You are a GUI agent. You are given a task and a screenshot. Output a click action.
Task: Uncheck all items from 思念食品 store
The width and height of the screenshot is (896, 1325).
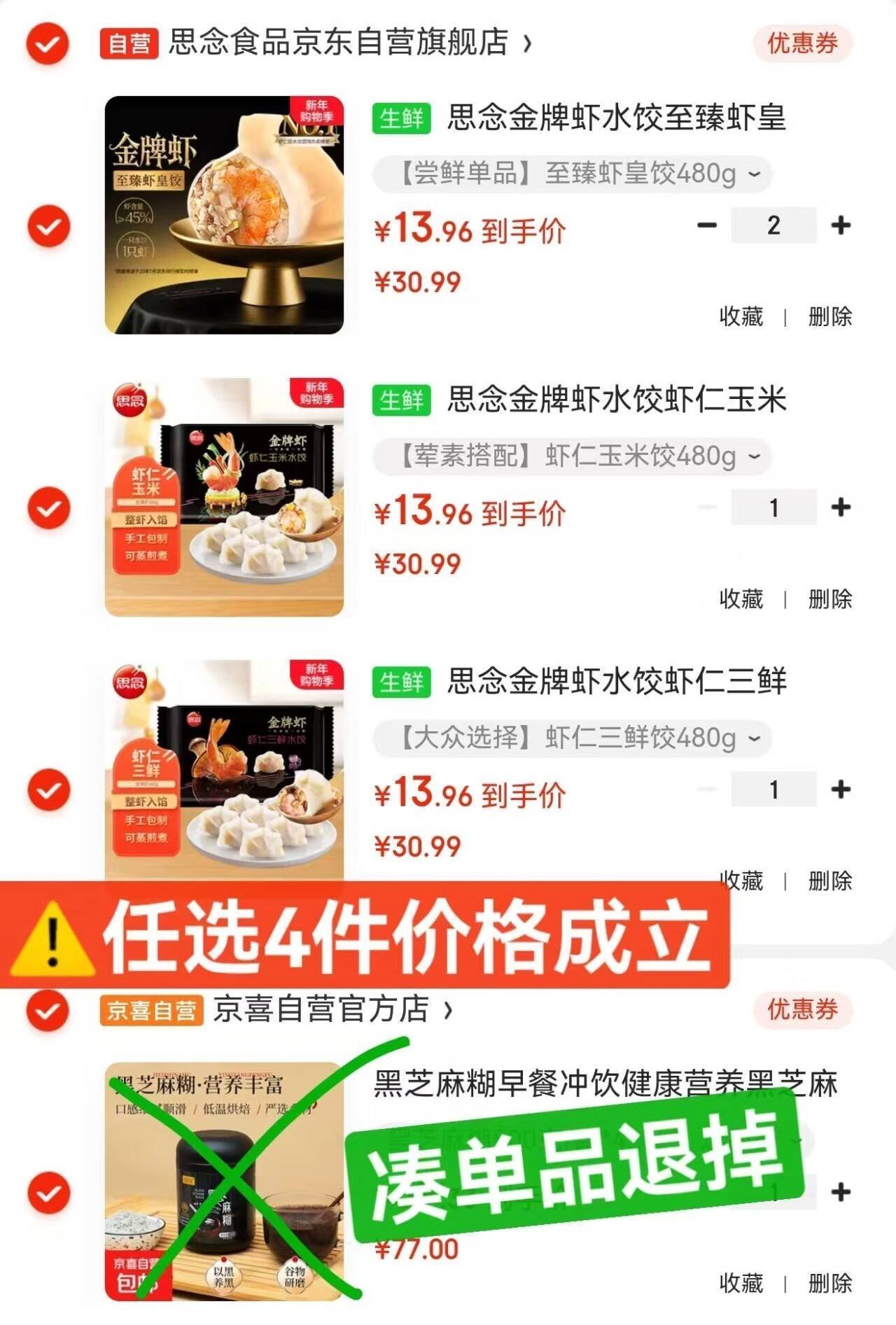(x=48, y=43)
